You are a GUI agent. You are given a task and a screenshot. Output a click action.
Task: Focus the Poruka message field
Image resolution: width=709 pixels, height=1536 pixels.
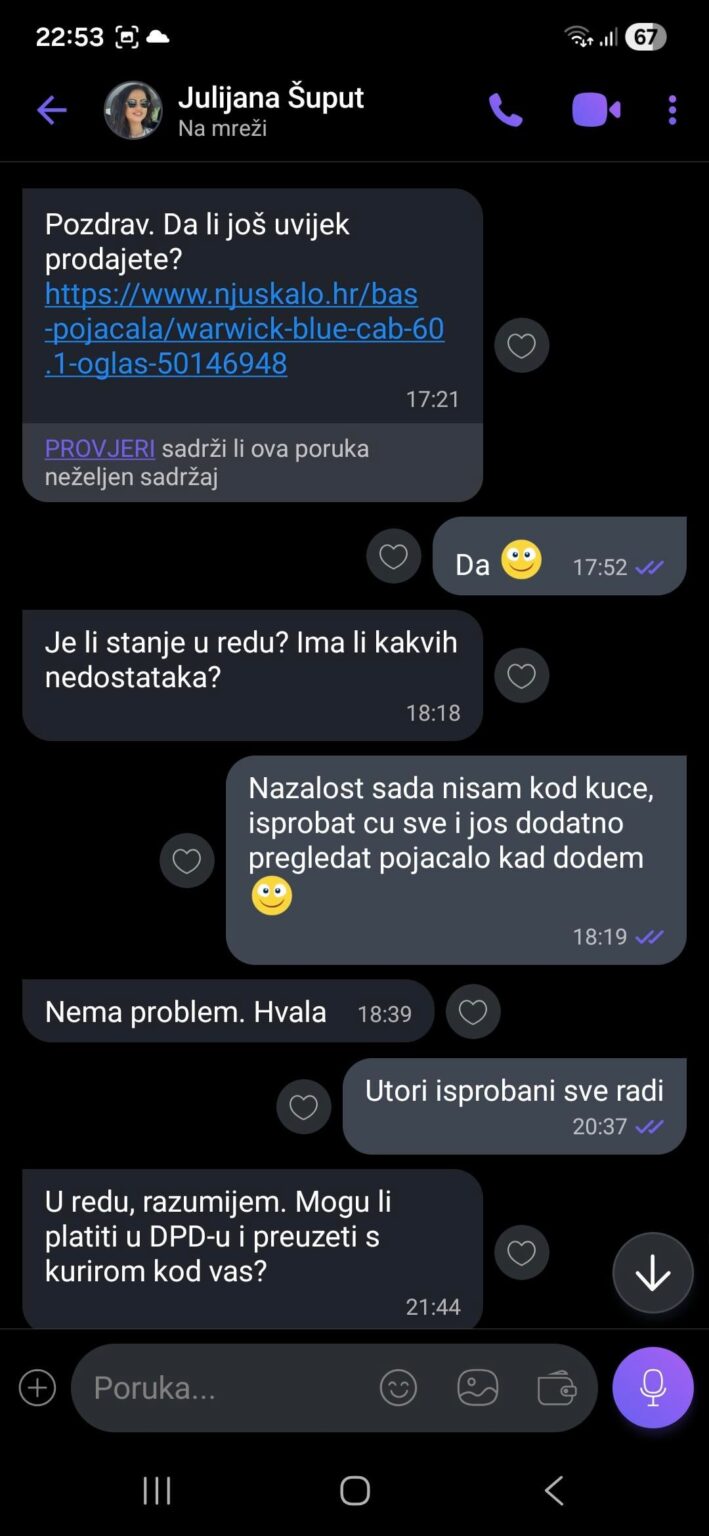click(x=220, y=1388)
